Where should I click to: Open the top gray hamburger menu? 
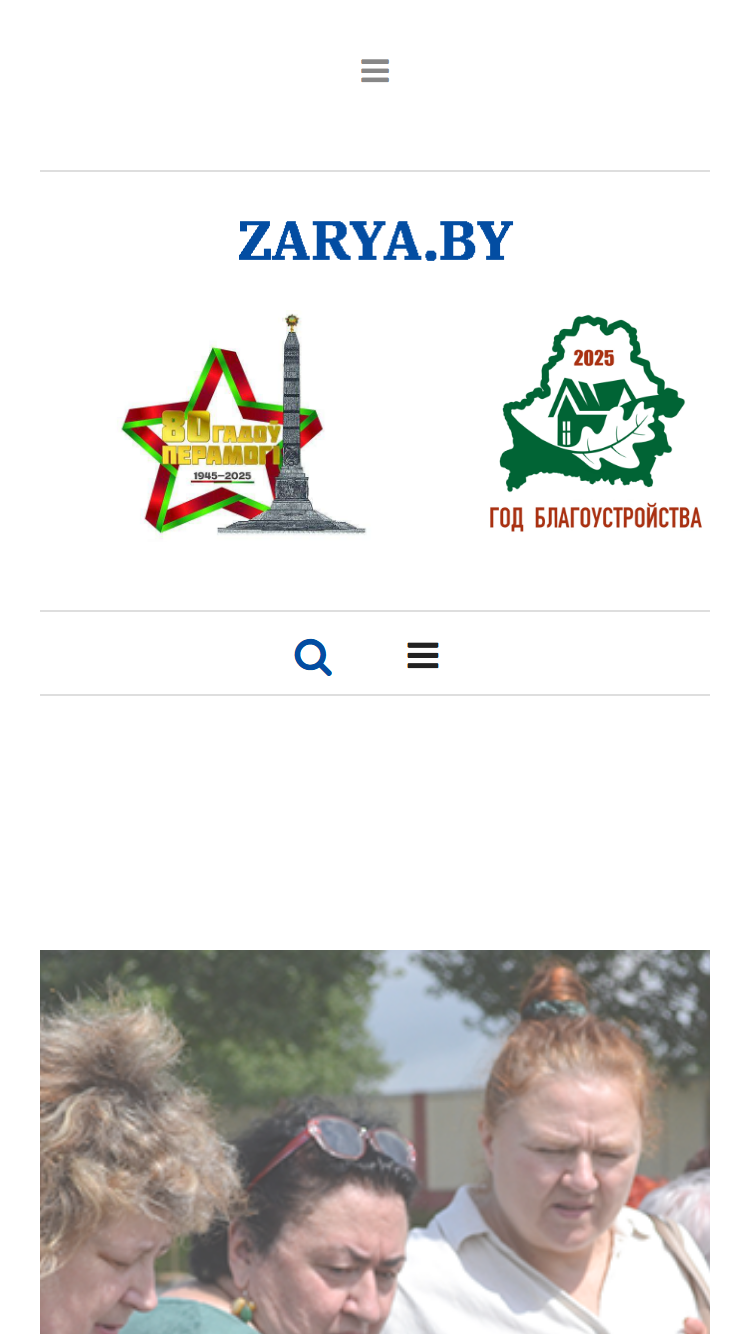[375, 71]
